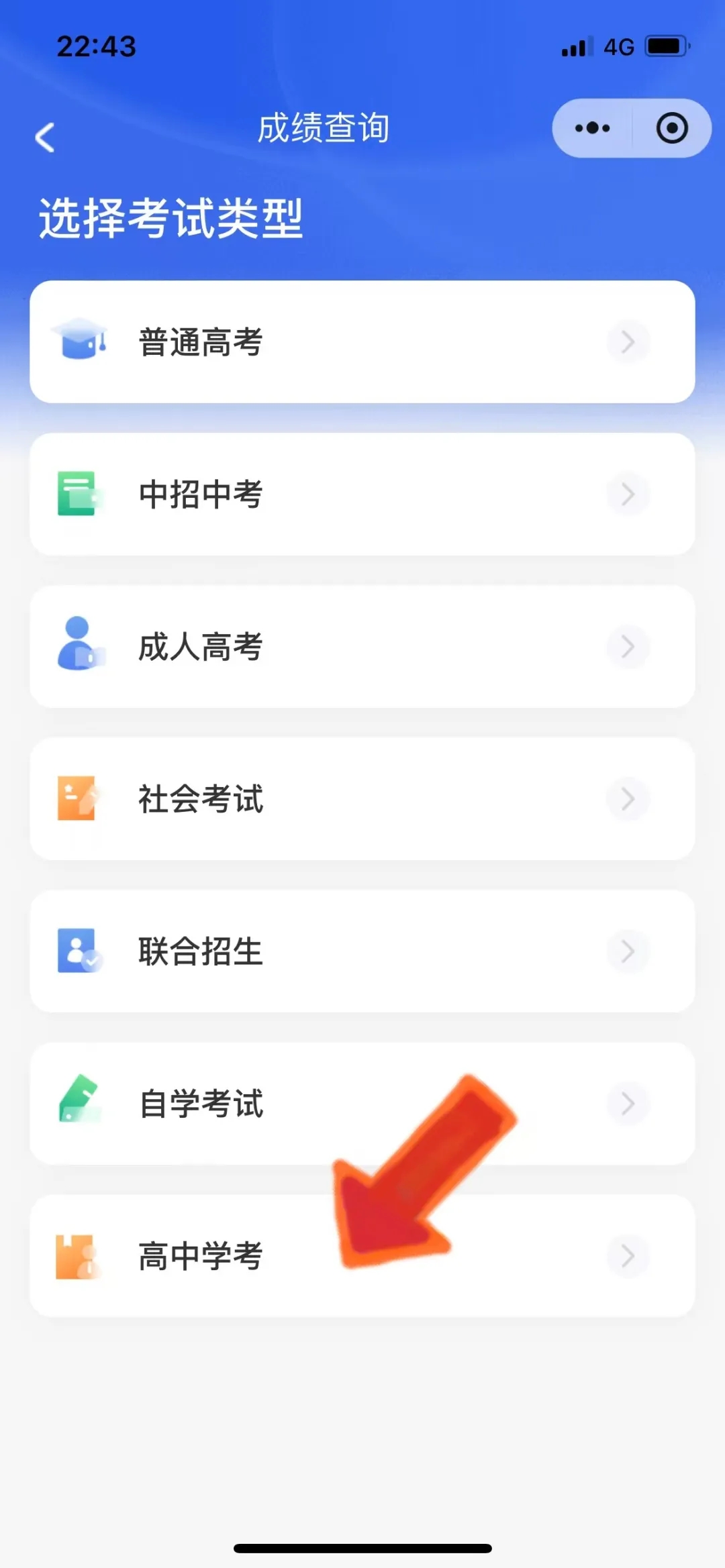725x1568 pixels.
Task: Open the mini program more options menu
Action: tap(592, 128)
